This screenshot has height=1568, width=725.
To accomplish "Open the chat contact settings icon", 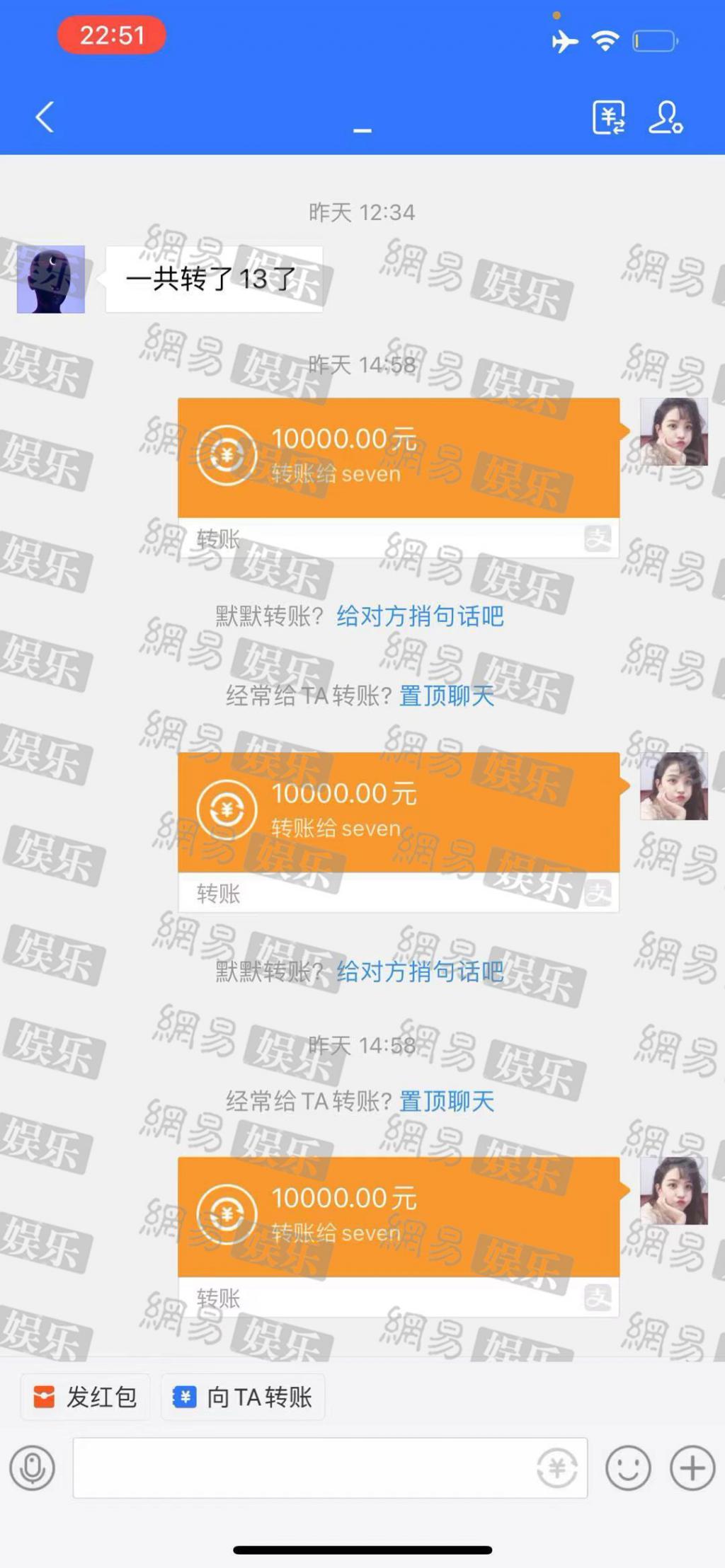I will 666,117.
